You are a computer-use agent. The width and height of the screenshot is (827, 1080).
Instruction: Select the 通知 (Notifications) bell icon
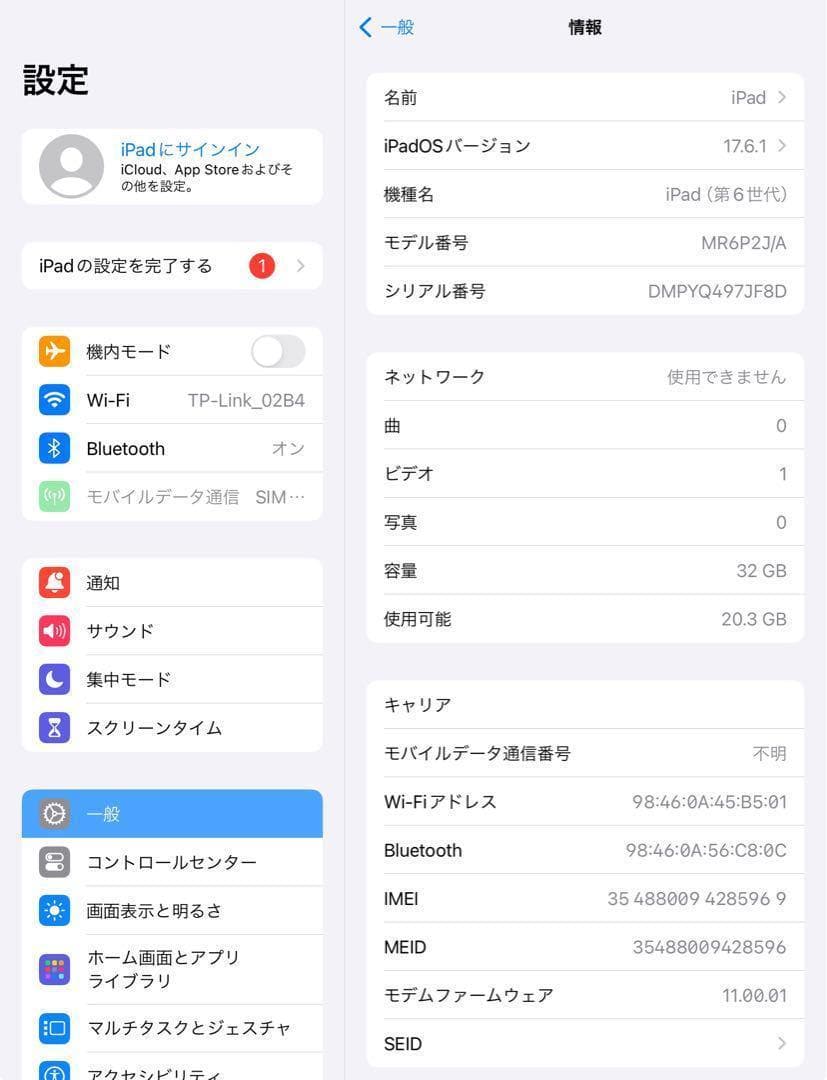pos(54,582)
